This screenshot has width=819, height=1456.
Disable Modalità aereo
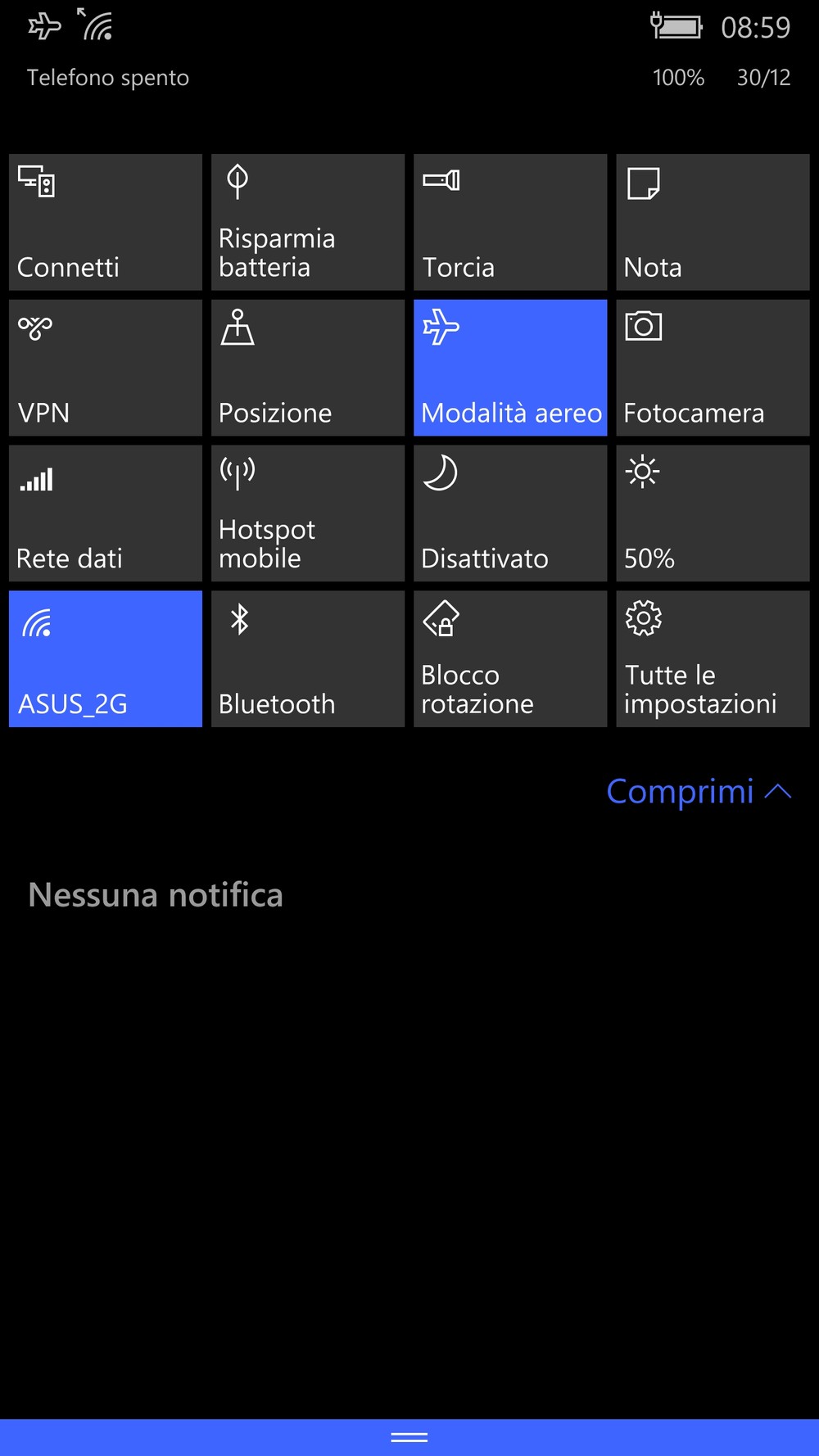[x=509, y=368]
